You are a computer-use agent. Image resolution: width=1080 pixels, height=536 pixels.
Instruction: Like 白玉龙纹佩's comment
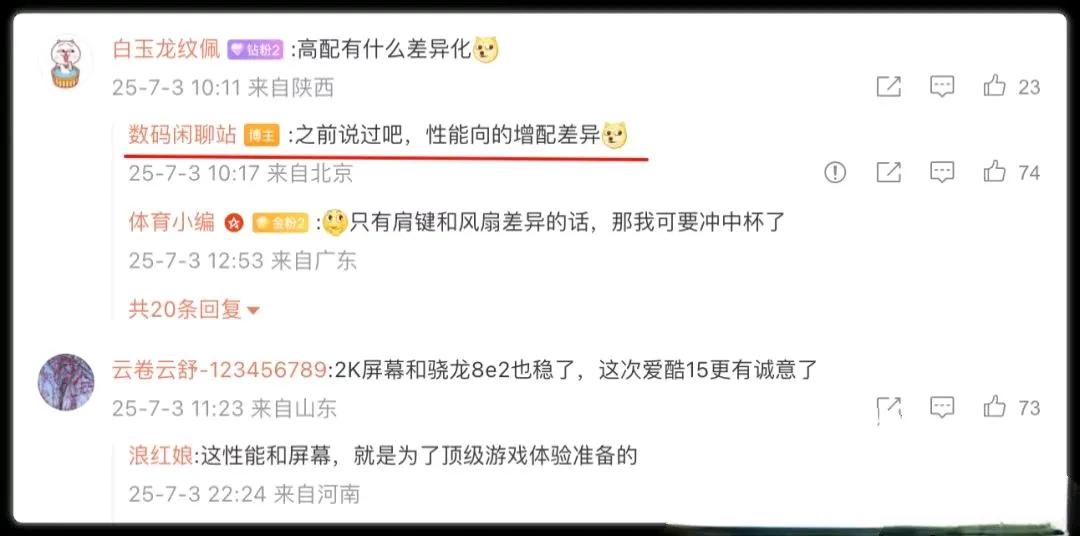tap(994, 87)
